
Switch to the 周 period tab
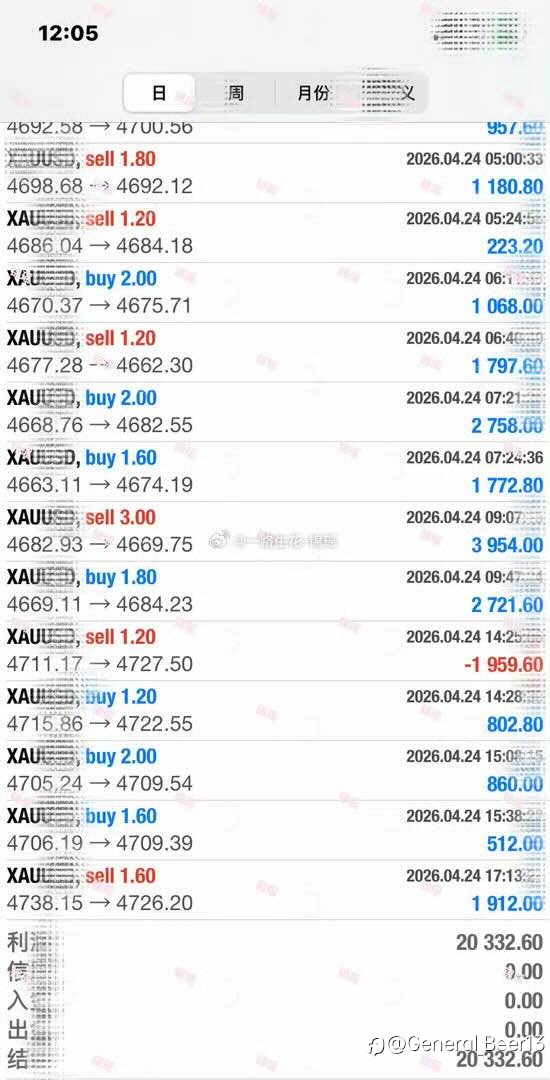235,93
